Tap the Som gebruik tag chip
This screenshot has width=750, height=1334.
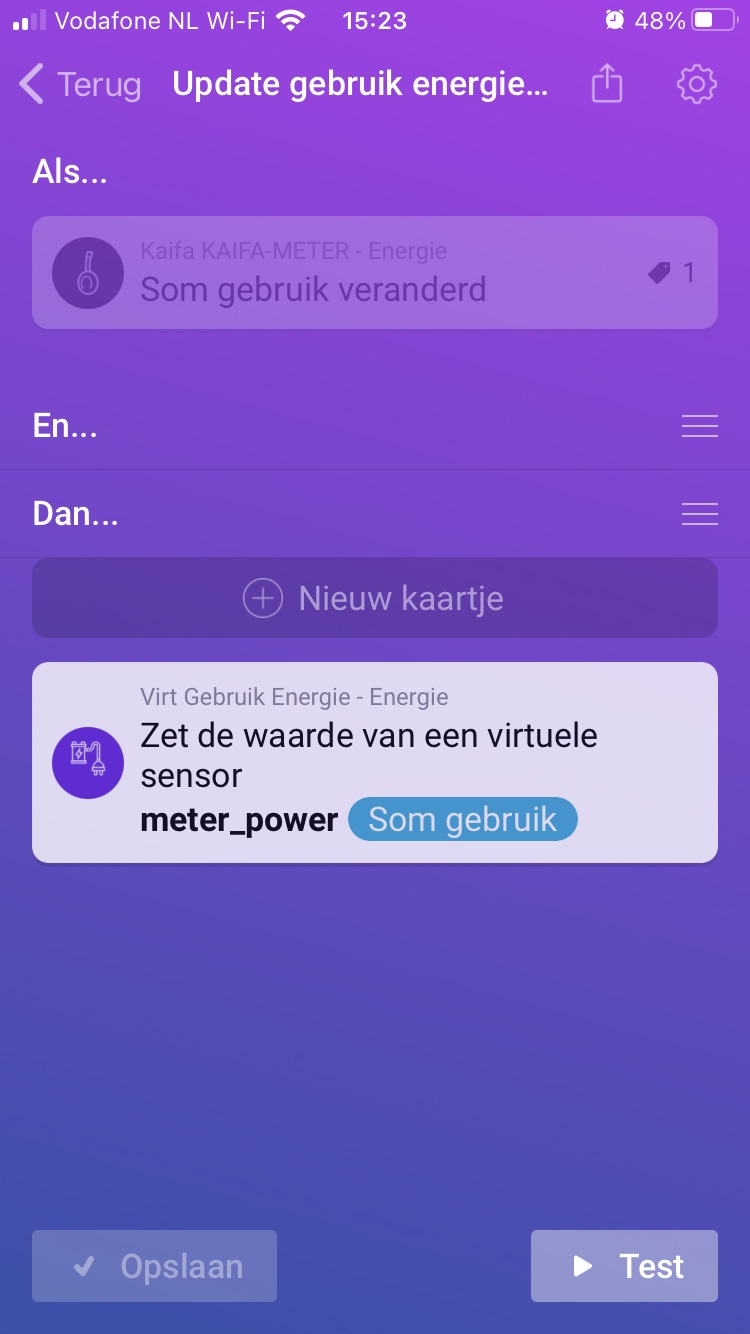[x=462, y=819]
